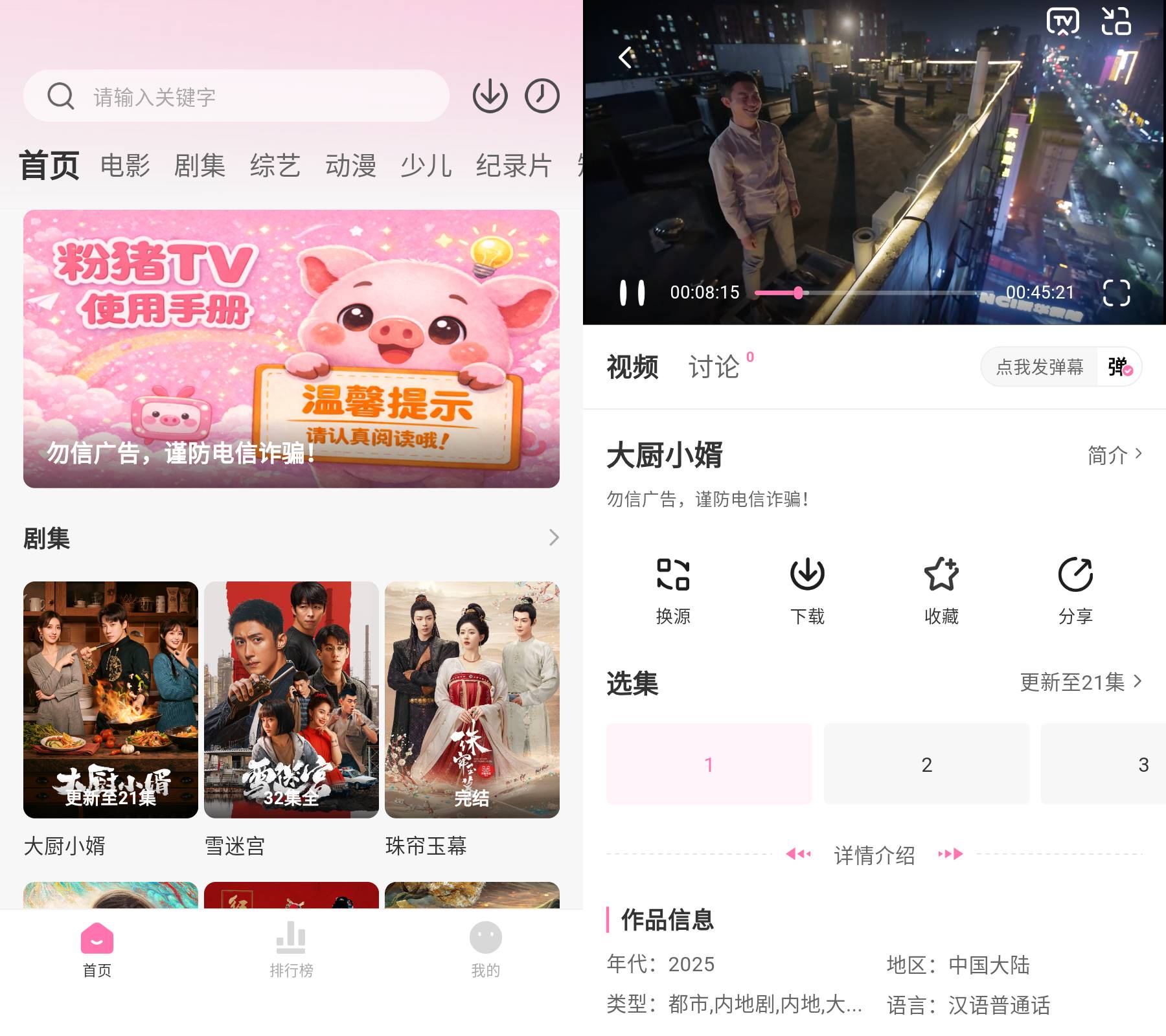
Task: Enter fullscreen video mode
Action: [x=1116, y=293]
